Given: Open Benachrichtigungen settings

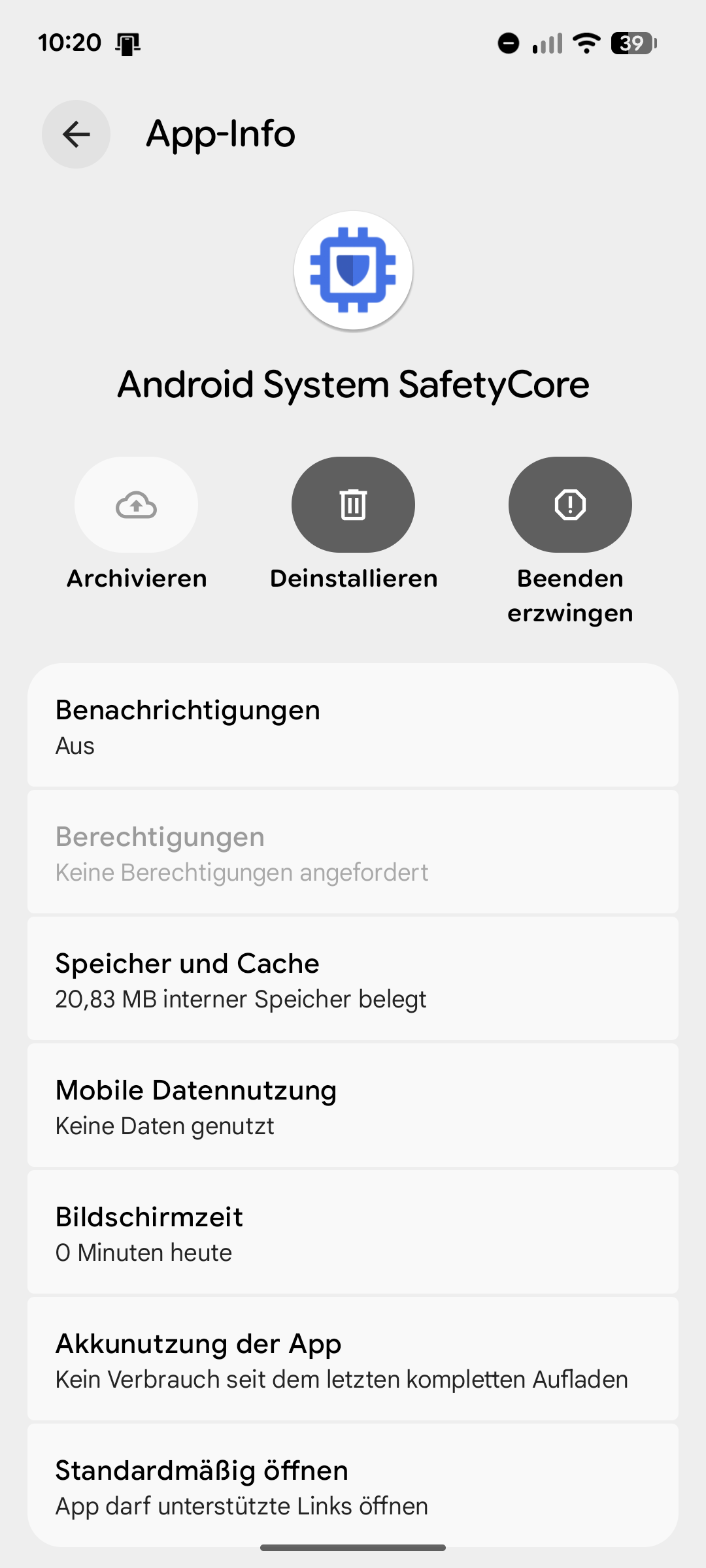Looking at the screenshot, I should coord(353,725).
